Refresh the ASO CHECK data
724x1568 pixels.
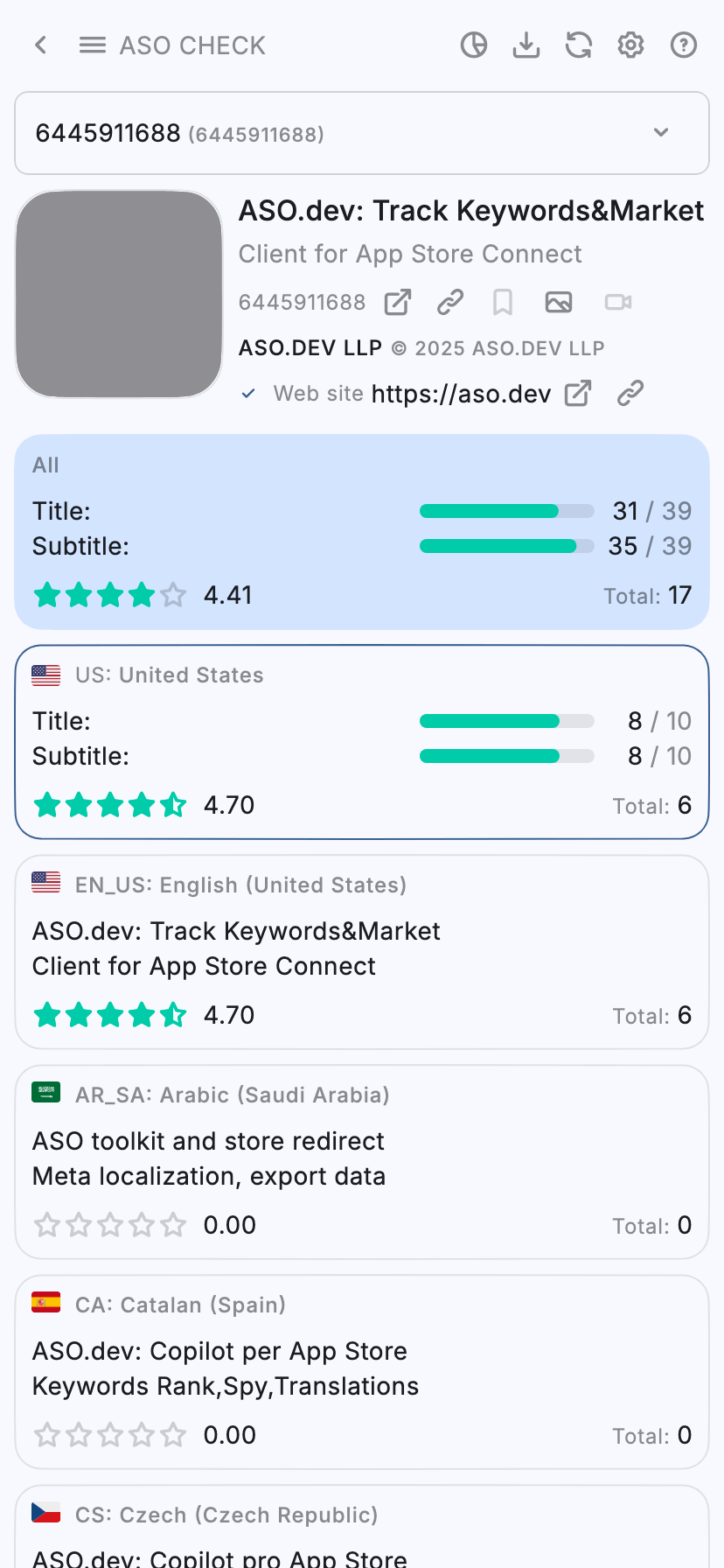click(x=578, y=45)
